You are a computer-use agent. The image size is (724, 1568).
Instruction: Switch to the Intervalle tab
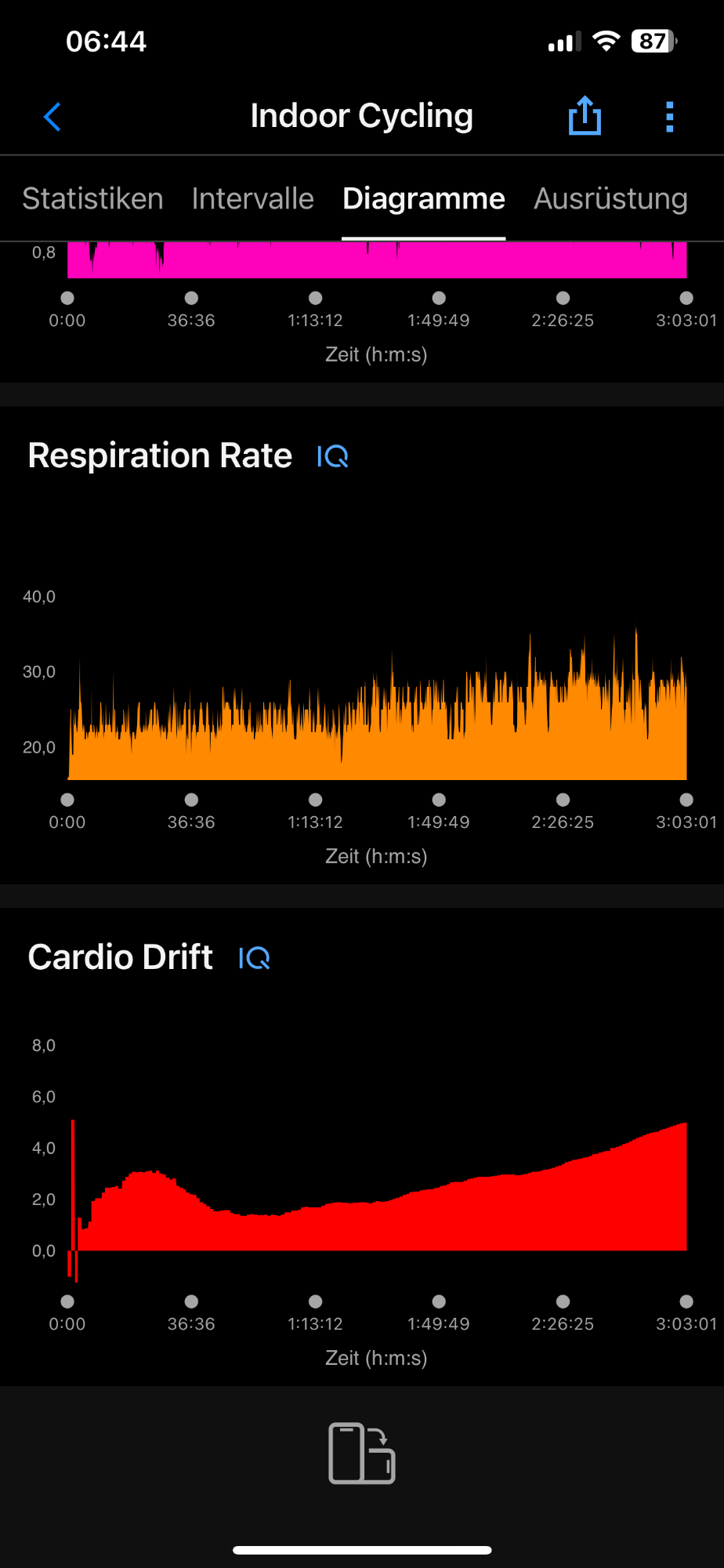click(252, 199)
